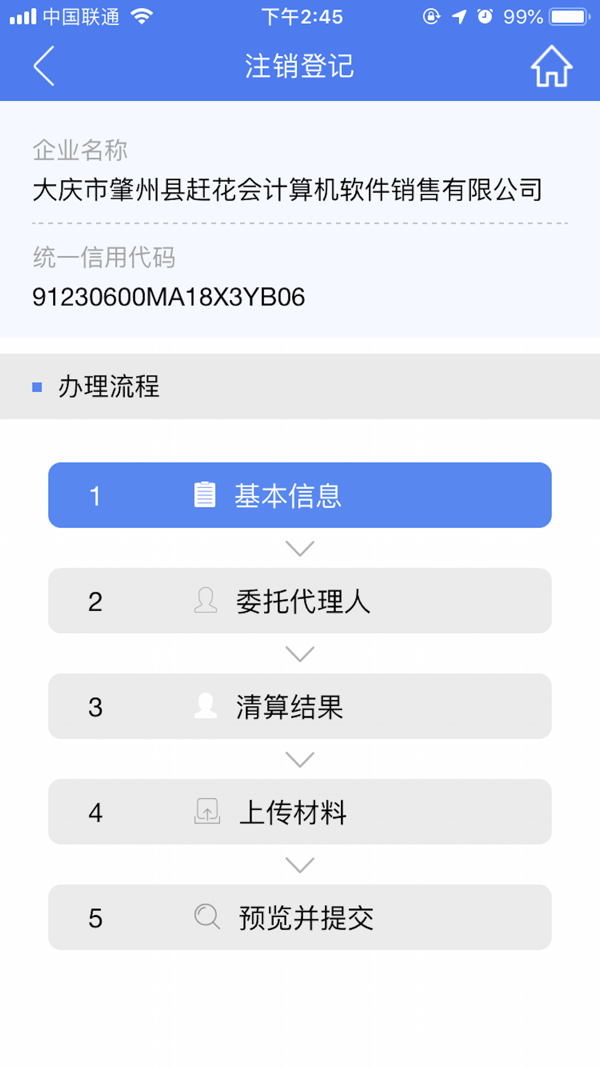Open step 1 基本信息
This screenshot has width=600, height=1067.
pos(299,495)
